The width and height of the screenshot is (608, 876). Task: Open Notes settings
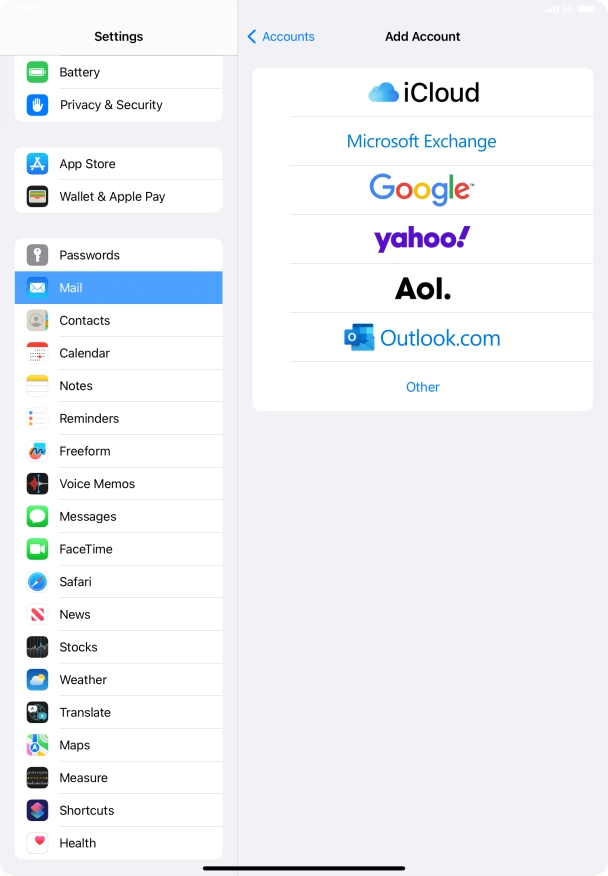coord(118,386)
